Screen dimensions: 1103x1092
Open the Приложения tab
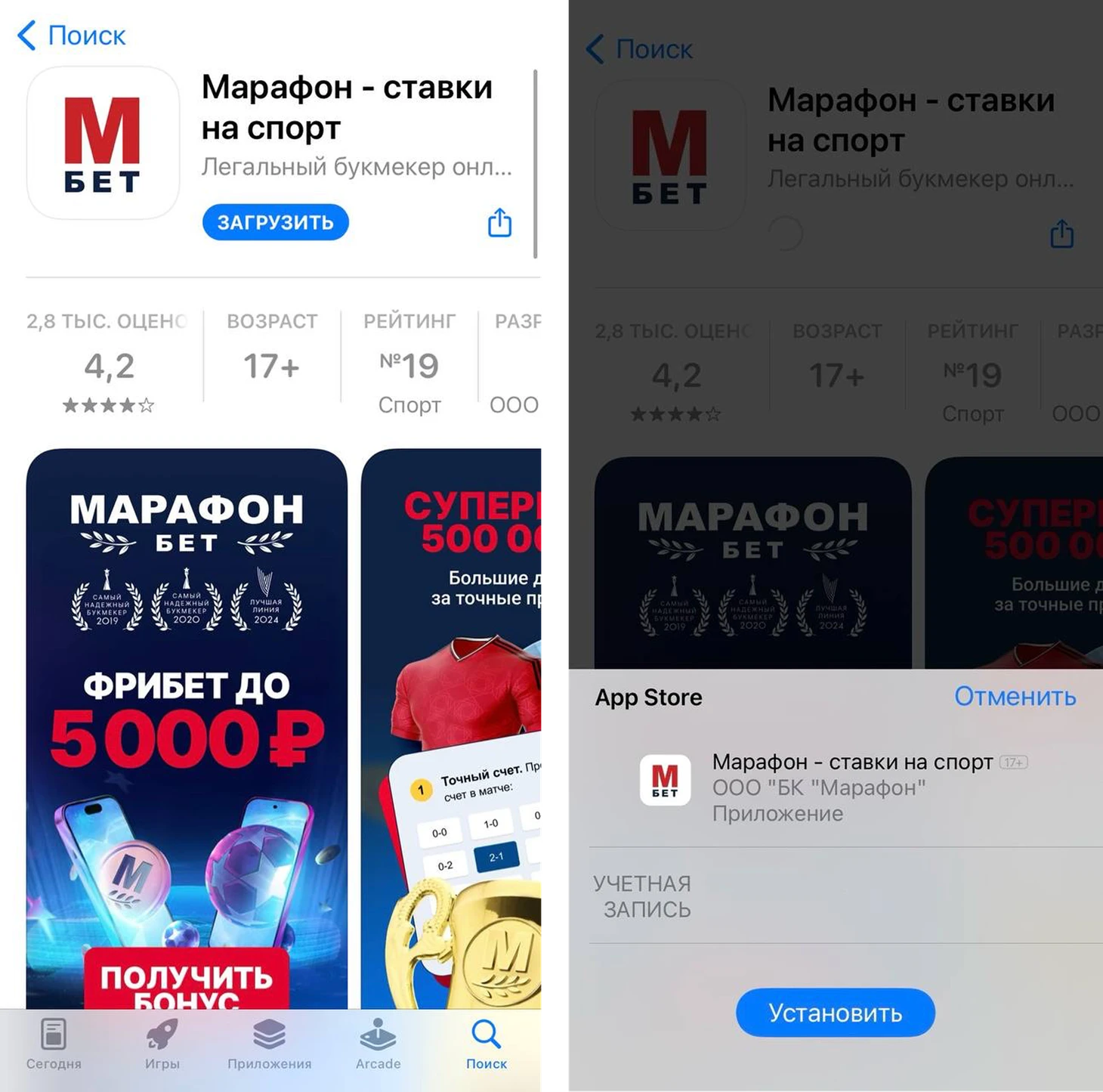270,1044
